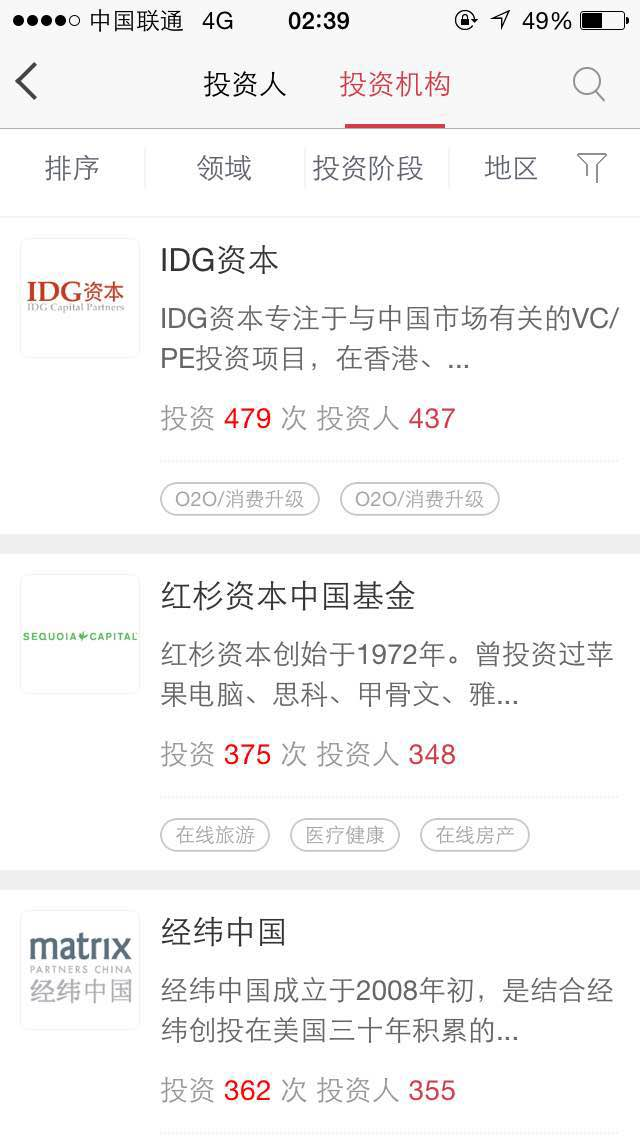
Task: Choose the 地区 region filter
Action: pyautogui.click(x=511, y=168)
